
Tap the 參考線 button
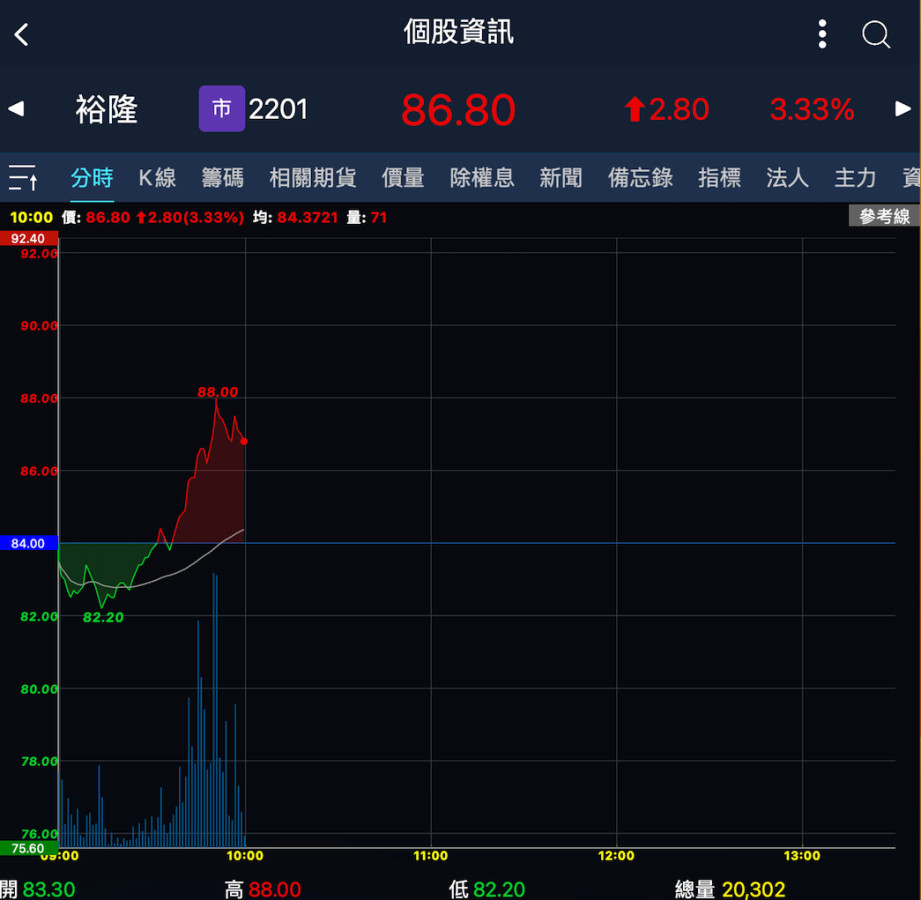884,216
